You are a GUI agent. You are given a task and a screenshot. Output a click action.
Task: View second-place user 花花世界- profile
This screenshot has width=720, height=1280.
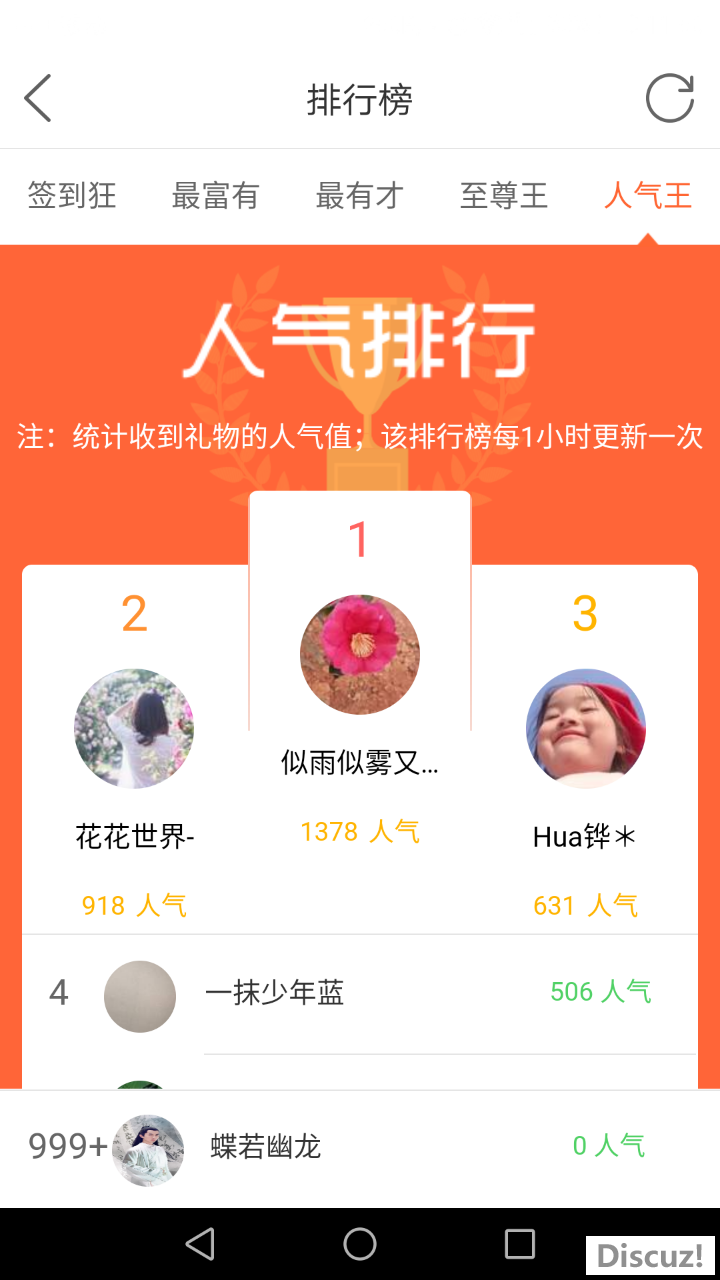[134, 729]
